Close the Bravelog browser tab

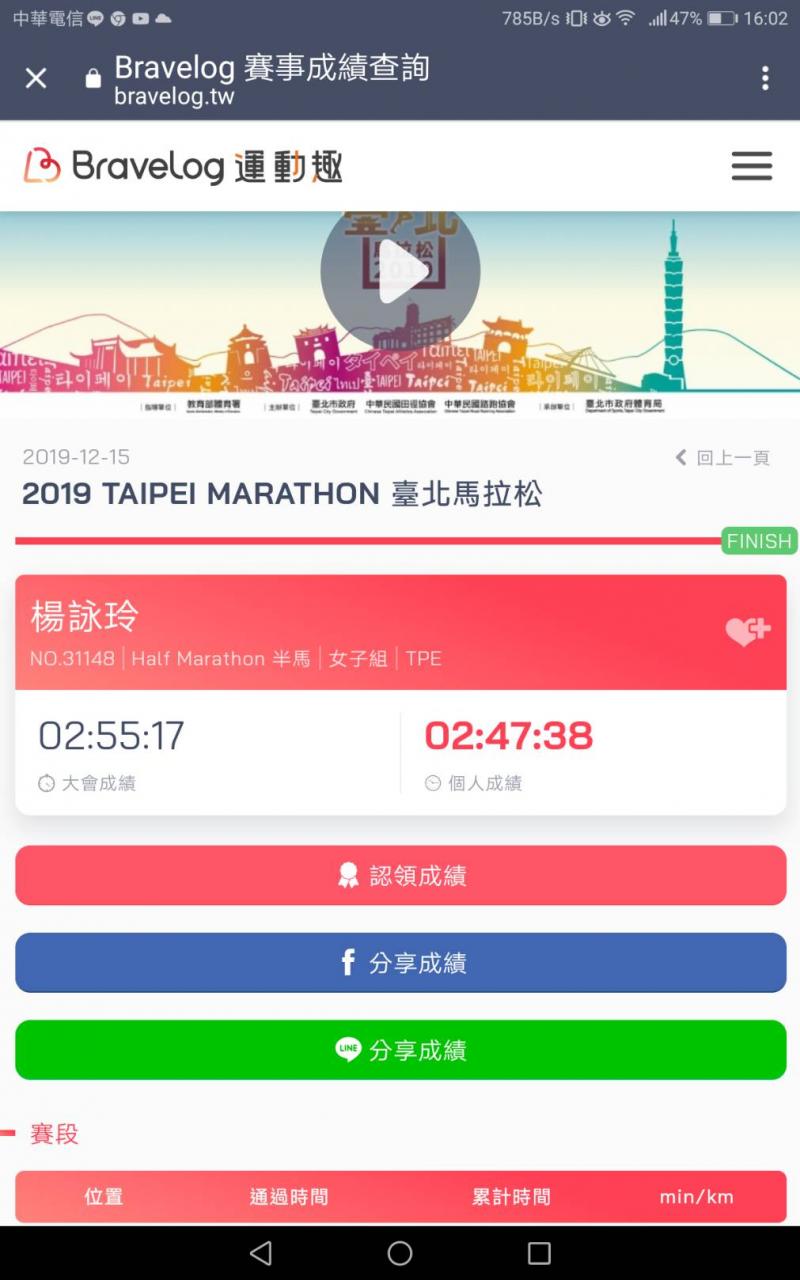point(36,78)
